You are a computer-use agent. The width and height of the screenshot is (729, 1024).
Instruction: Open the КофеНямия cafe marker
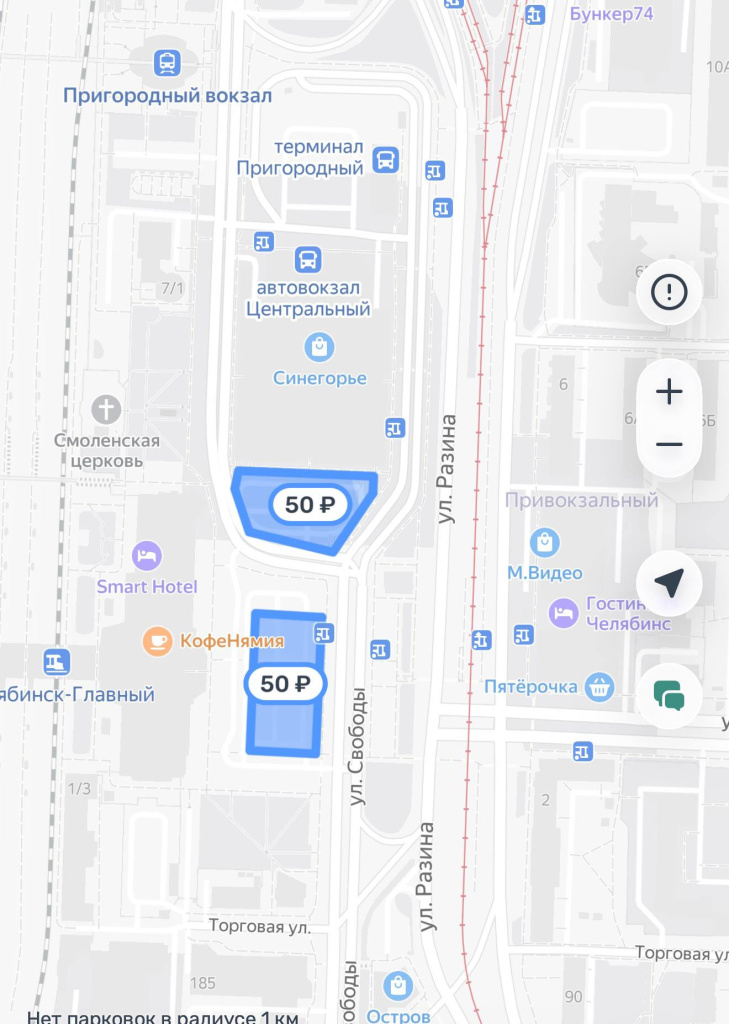click(x=157, y=641)
